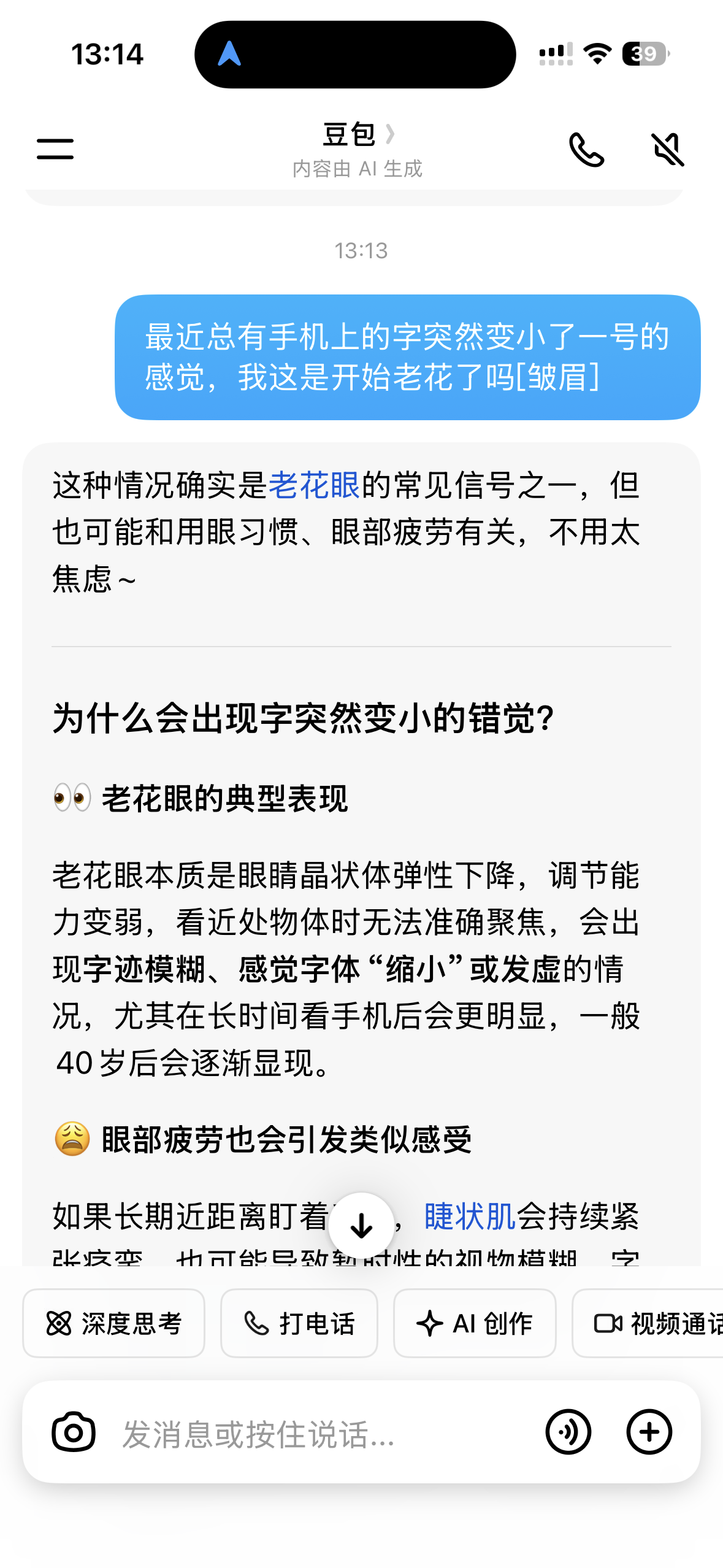The width and height of the screenshot is (723, 1568).
Task: Select the 打电话 chip
Action: [299, 1323]
